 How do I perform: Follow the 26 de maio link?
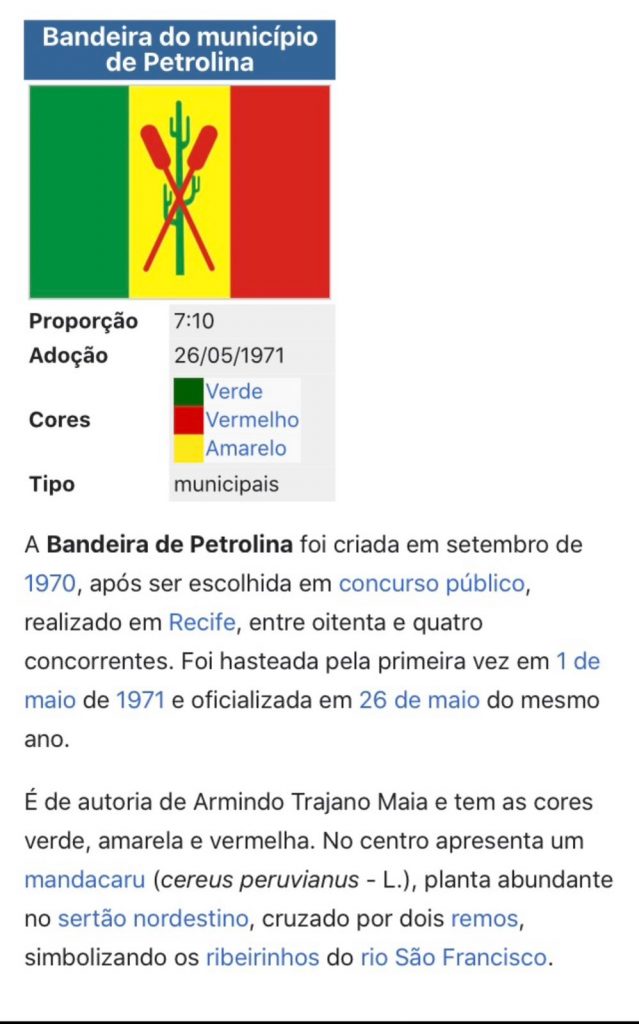(419, 700)
